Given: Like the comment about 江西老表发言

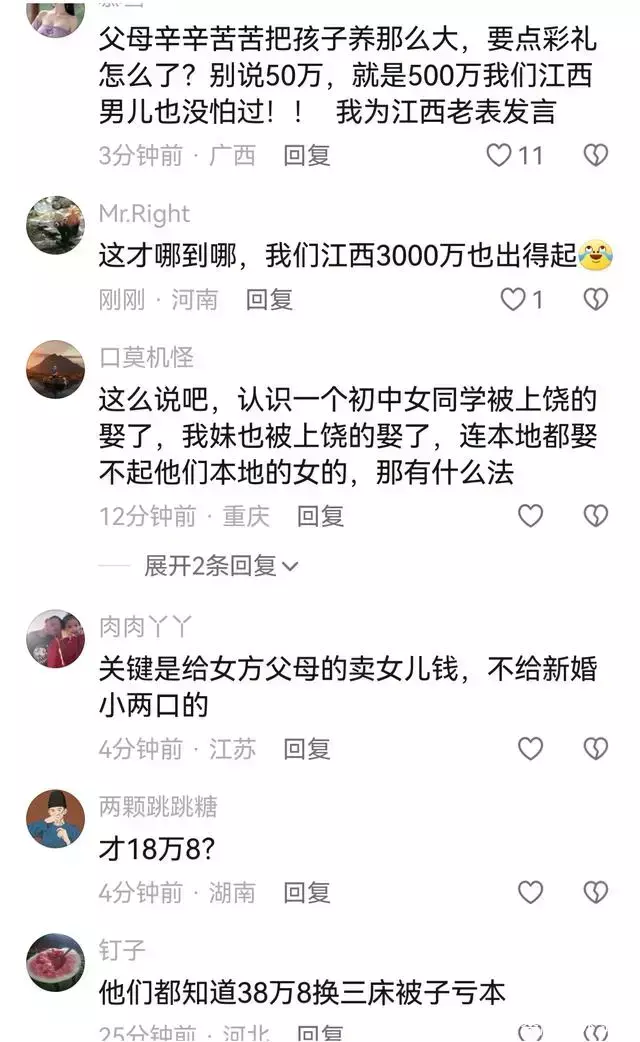Looking at the screenshot, I should tap(500, 155).
